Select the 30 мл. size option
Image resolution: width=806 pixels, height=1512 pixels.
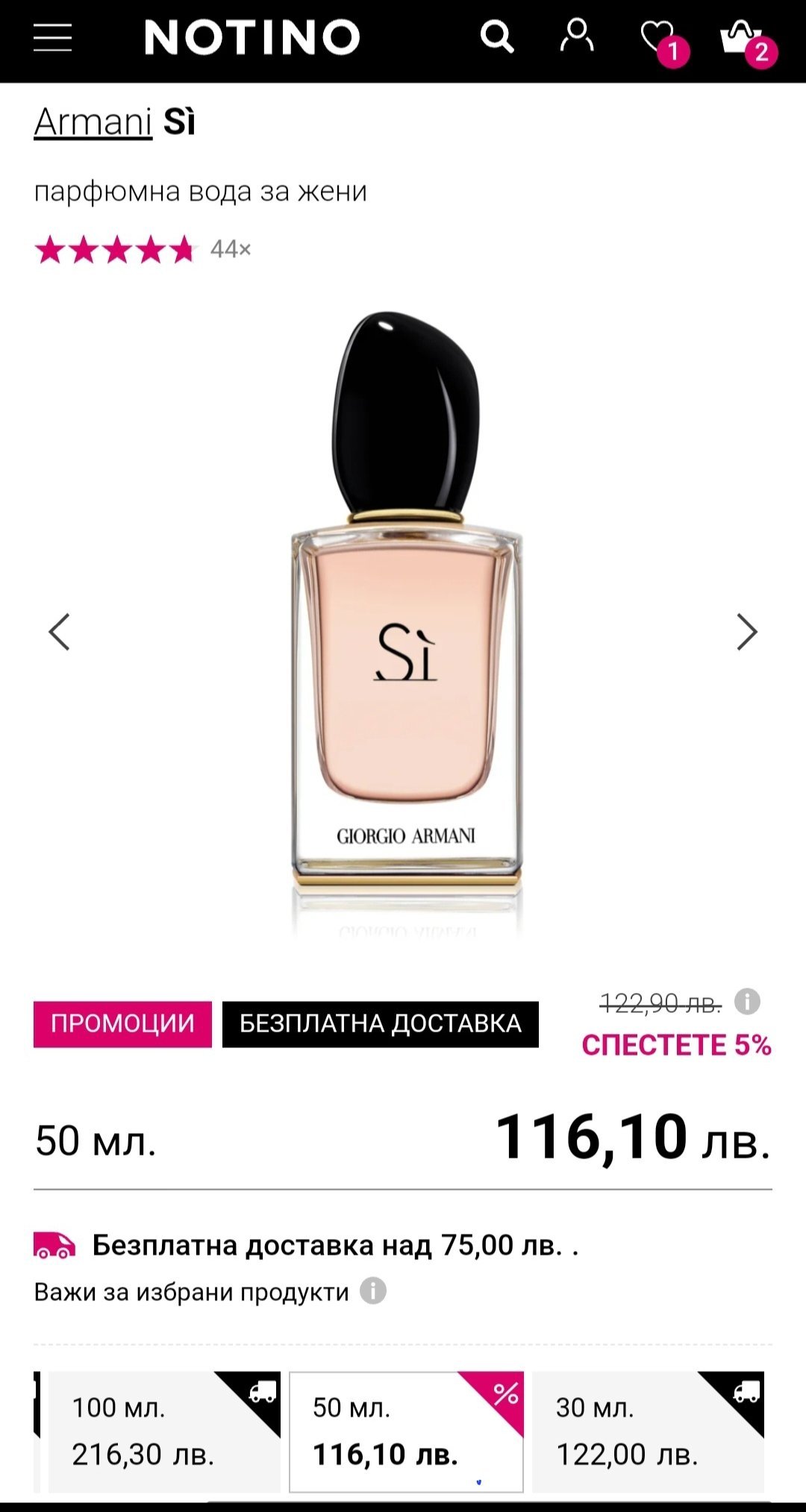[648, 1431]
